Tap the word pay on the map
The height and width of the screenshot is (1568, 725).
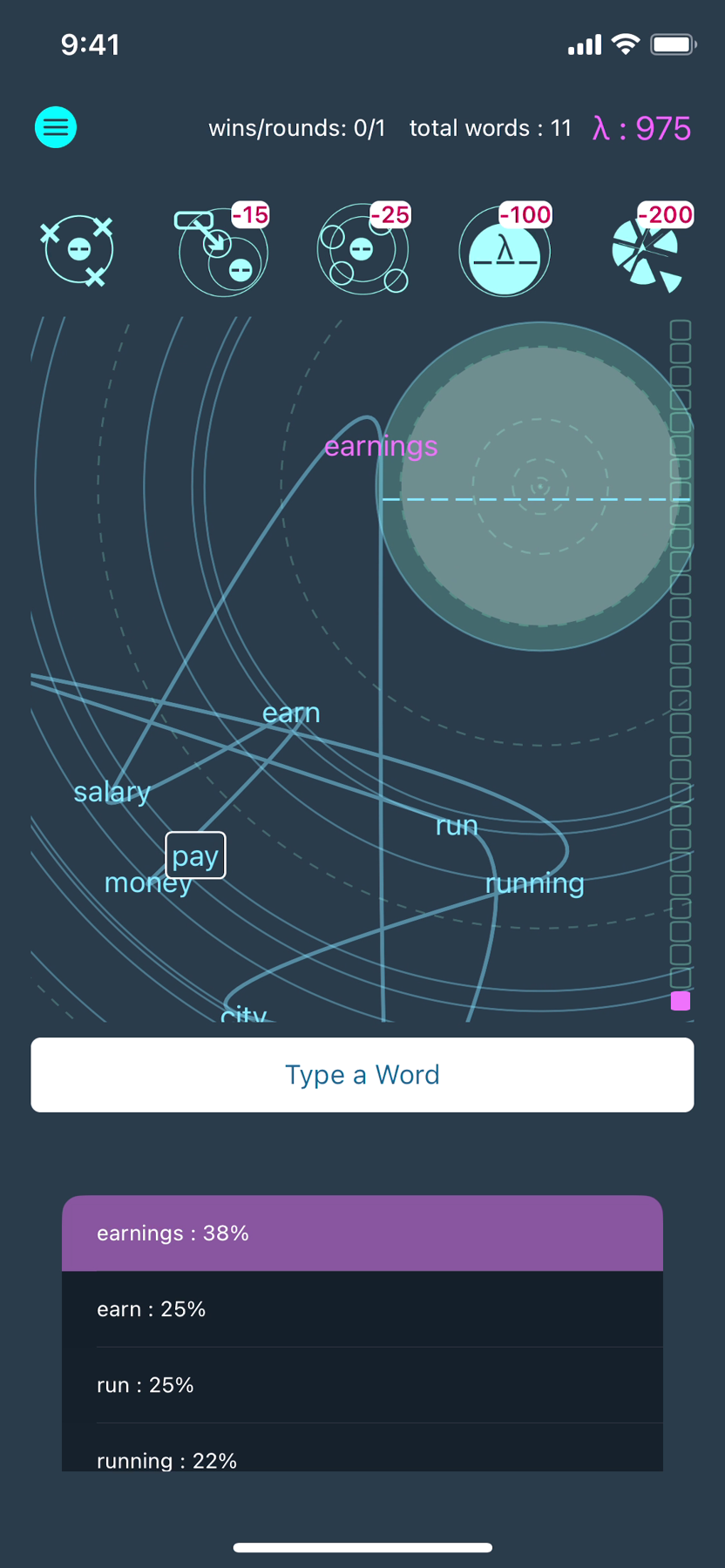[195, 855]
